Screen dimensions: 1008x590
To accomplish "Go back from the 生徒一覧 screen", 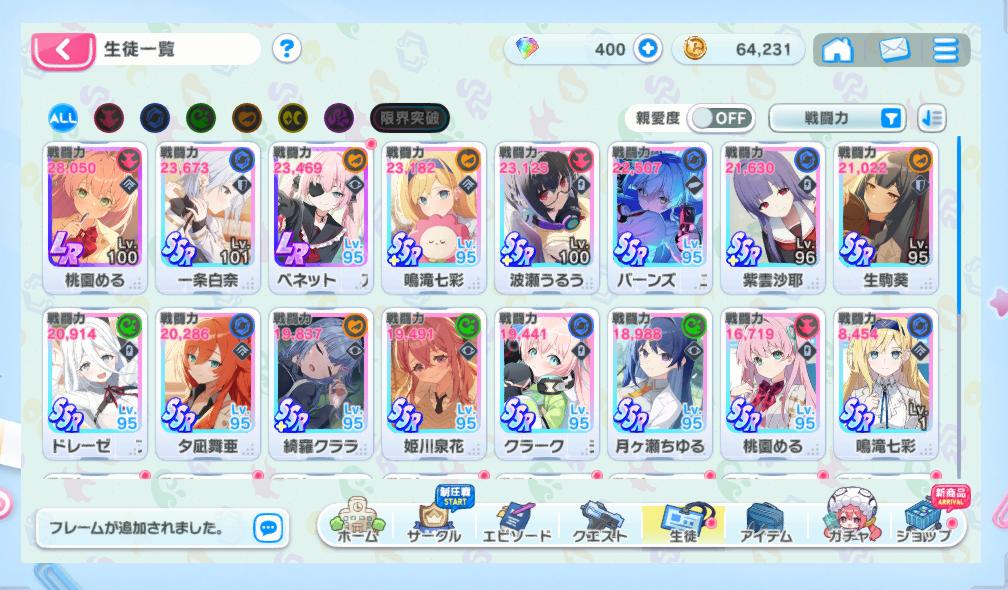I will 62,50.
